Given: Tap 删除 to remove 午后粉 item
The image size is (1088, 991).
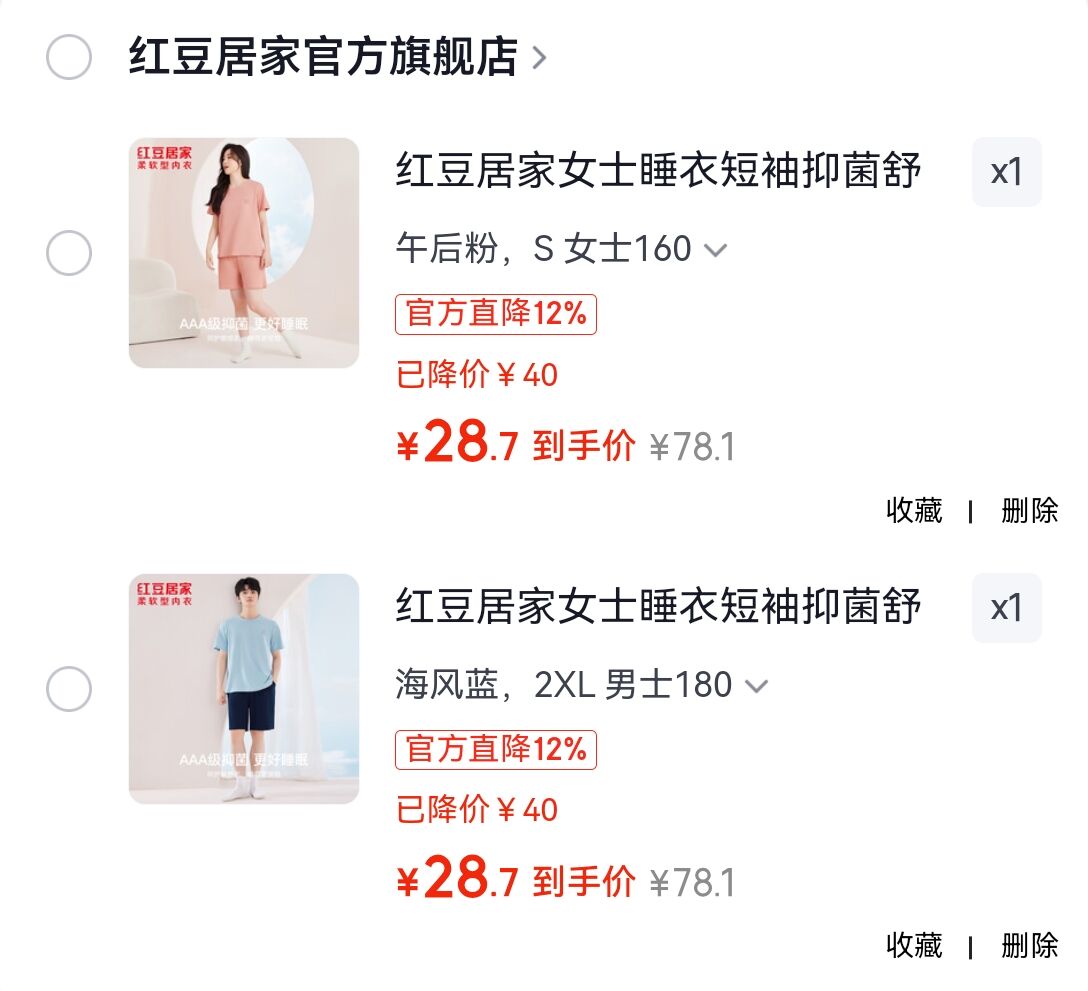Looking at the screenshot, I should (x=1029, y=511).
